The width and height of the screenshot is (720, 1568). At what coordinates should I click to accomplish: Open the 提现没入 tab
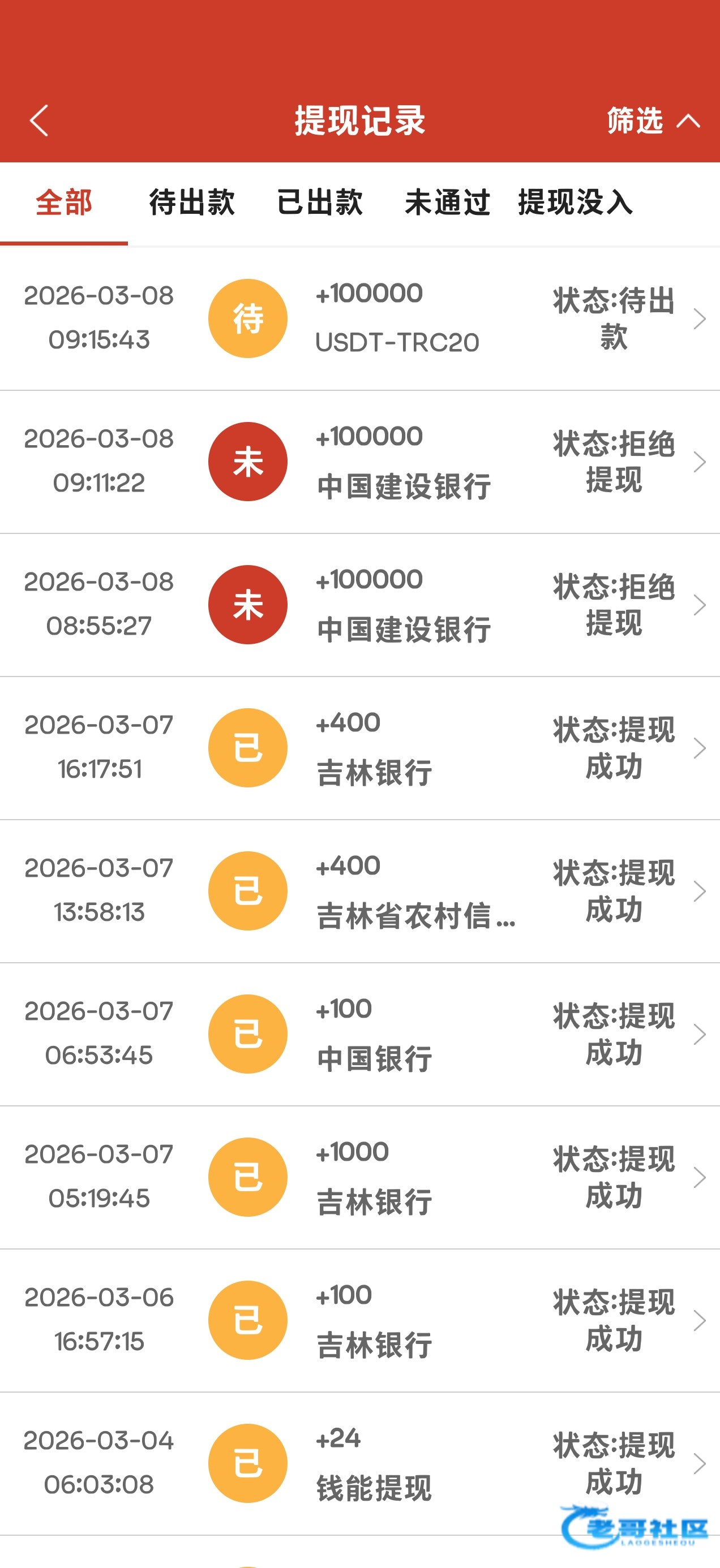click(x=576, y=203)
